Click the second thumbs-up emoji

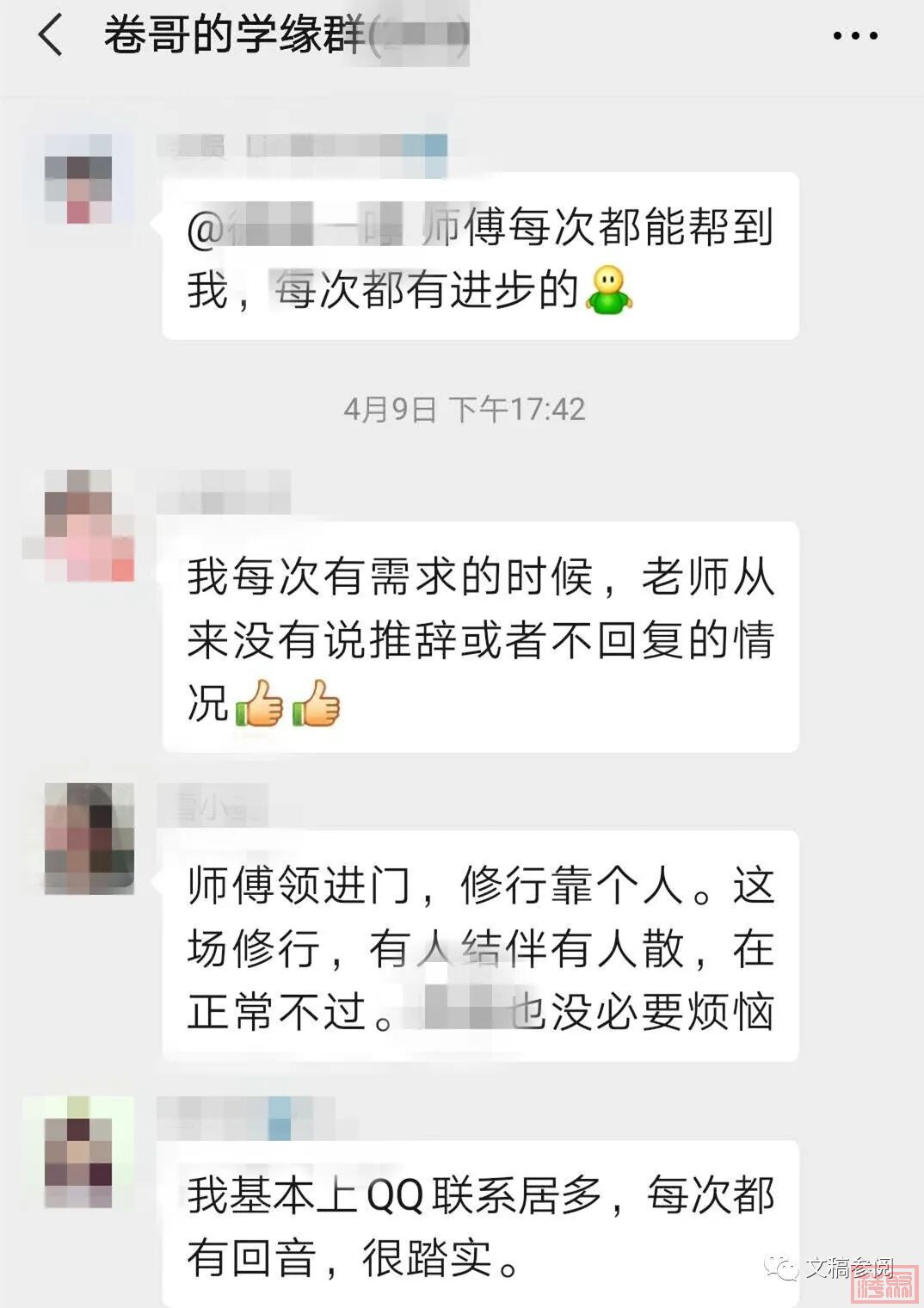pyautogui.click(x=315, y=702)
